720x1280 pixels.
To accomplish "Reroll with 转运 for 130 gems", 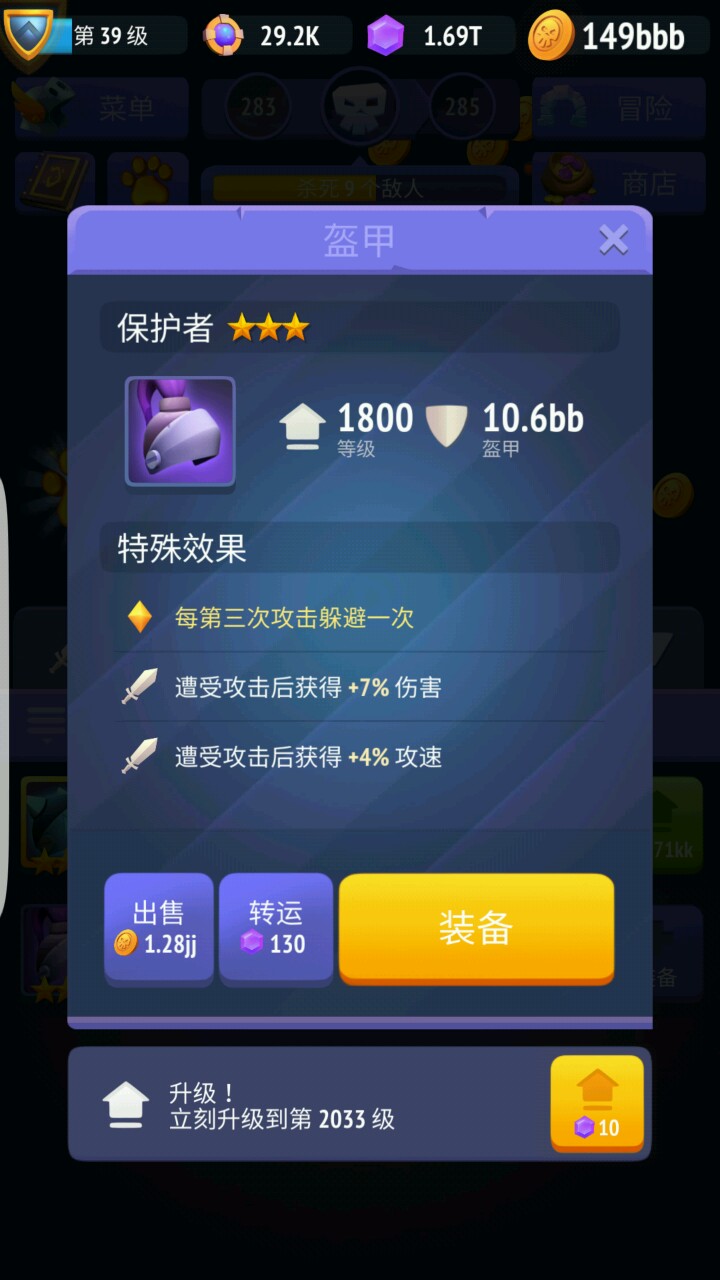I will click(276, 927).
